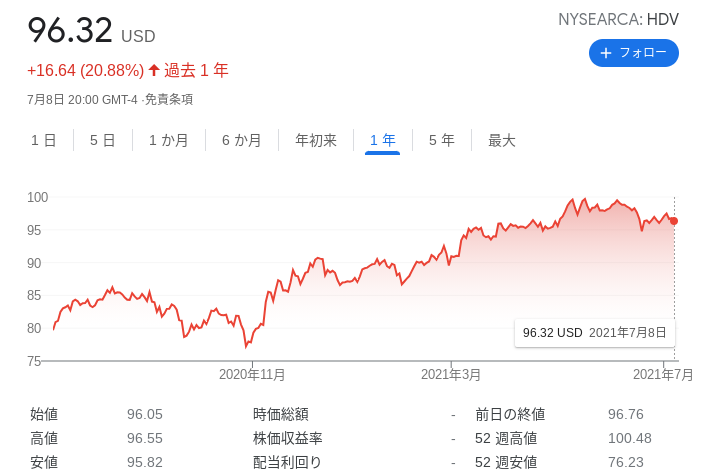The image size is (706, 473).
Task: Show the 最大 time range
Action: [x=501, y=140]
